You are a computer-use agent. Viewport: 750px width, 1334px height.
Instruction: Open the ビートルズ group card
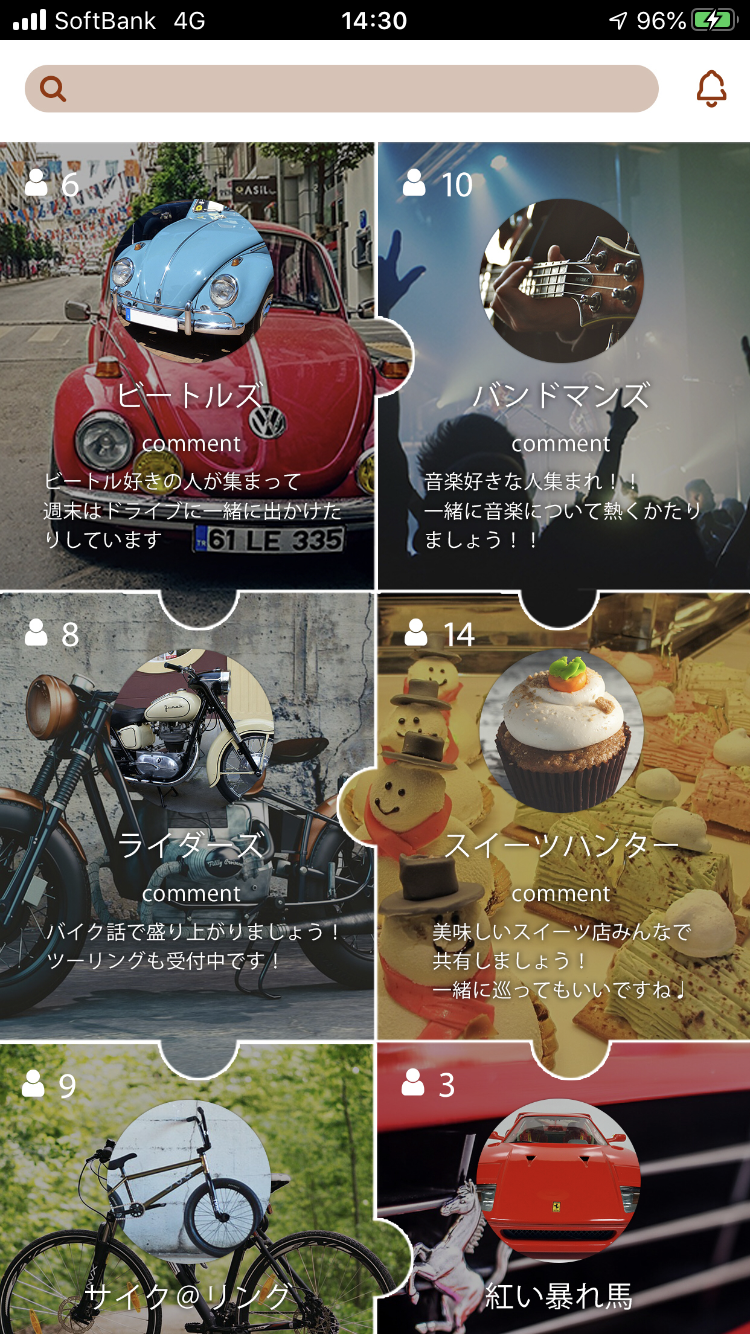(188, 395)
